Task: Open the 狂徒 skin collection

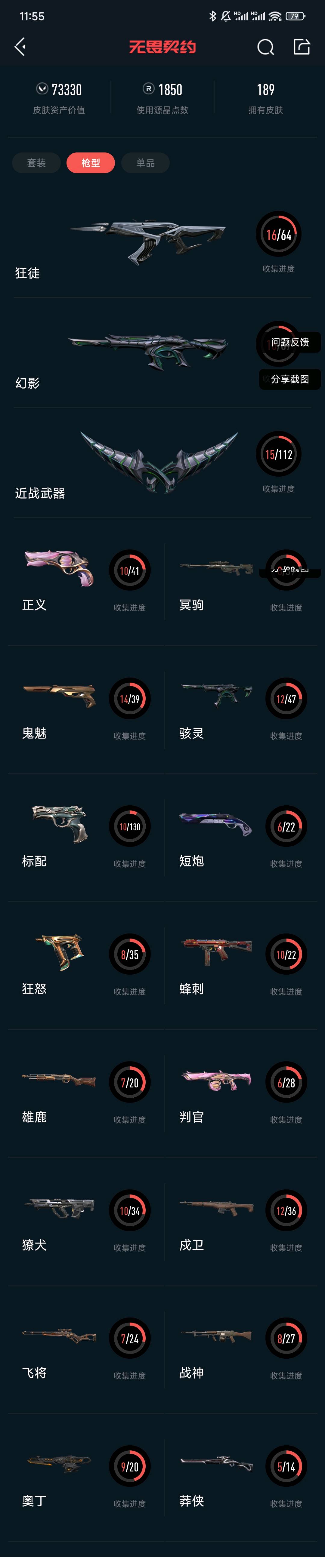Action: [x=146, y=244]
